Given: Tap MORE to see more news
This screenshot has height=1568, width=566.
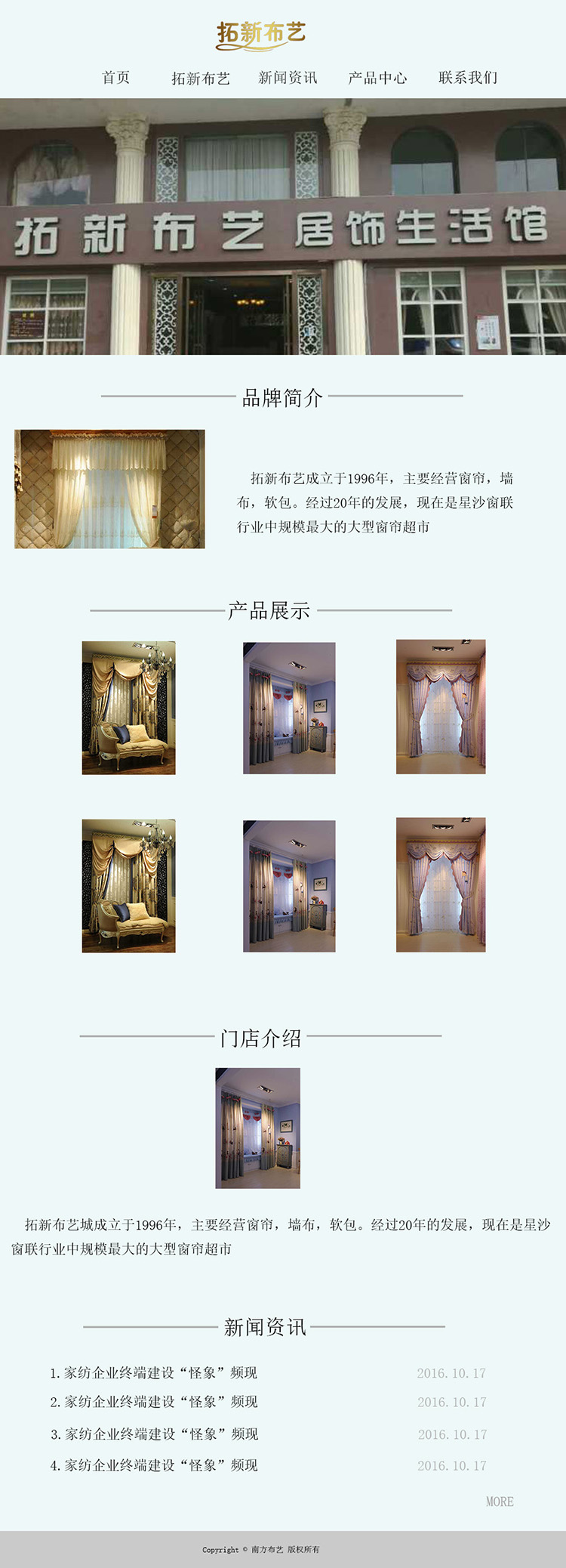Looking at the screenshot, I should pyautogui.click(x=500, y=1502).
